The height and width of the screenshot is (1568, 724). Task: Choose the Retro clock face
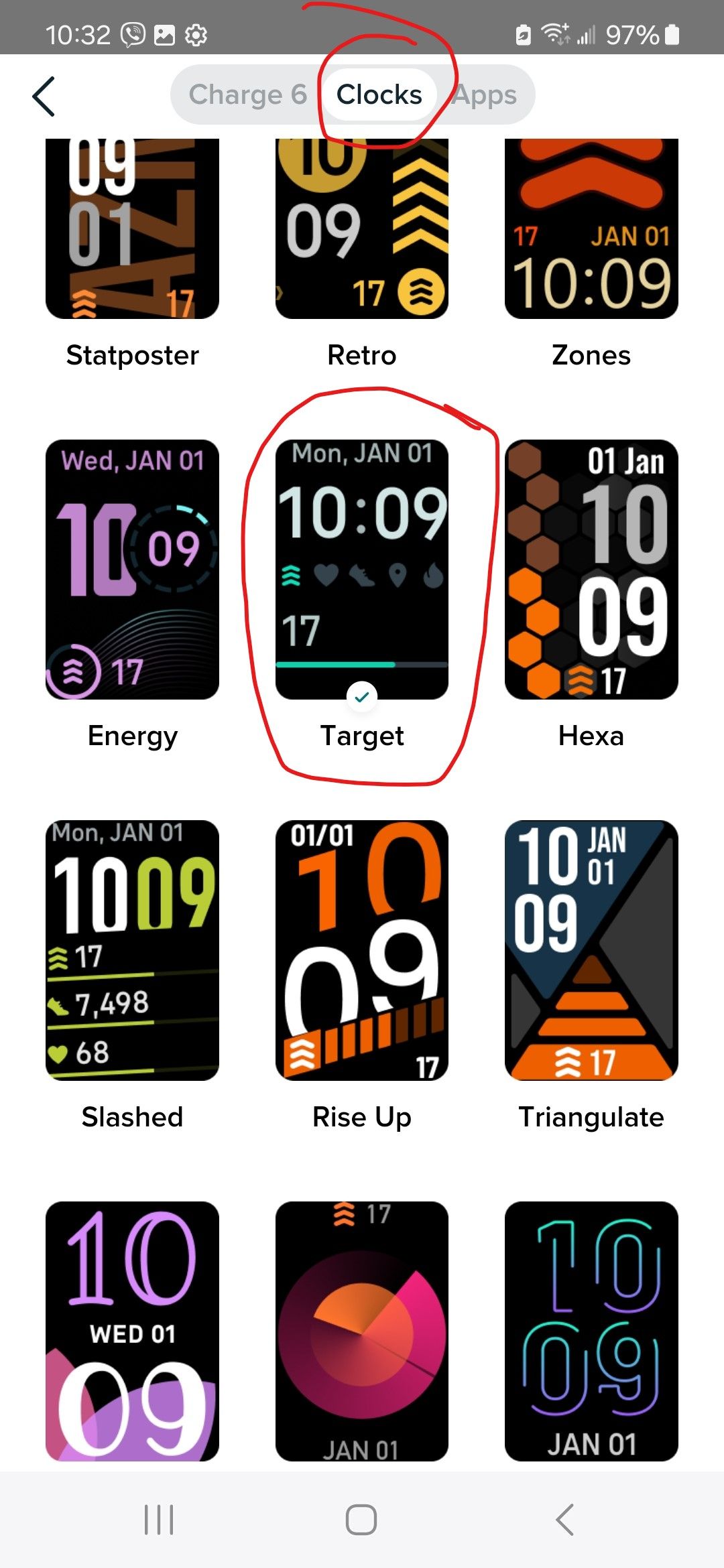click(362, 229)
